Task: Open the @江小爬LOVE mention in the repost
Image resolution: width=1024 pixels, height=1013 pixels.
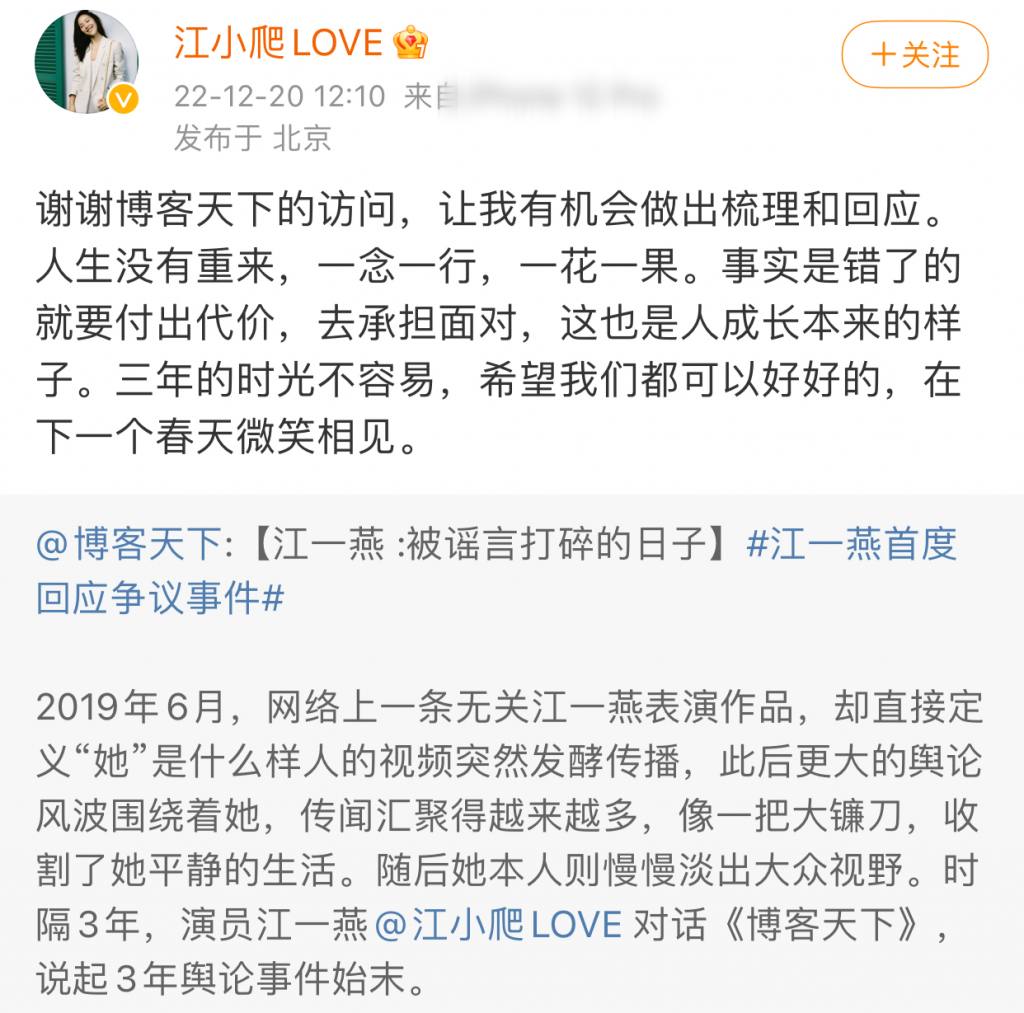Action: pos(499,926)
